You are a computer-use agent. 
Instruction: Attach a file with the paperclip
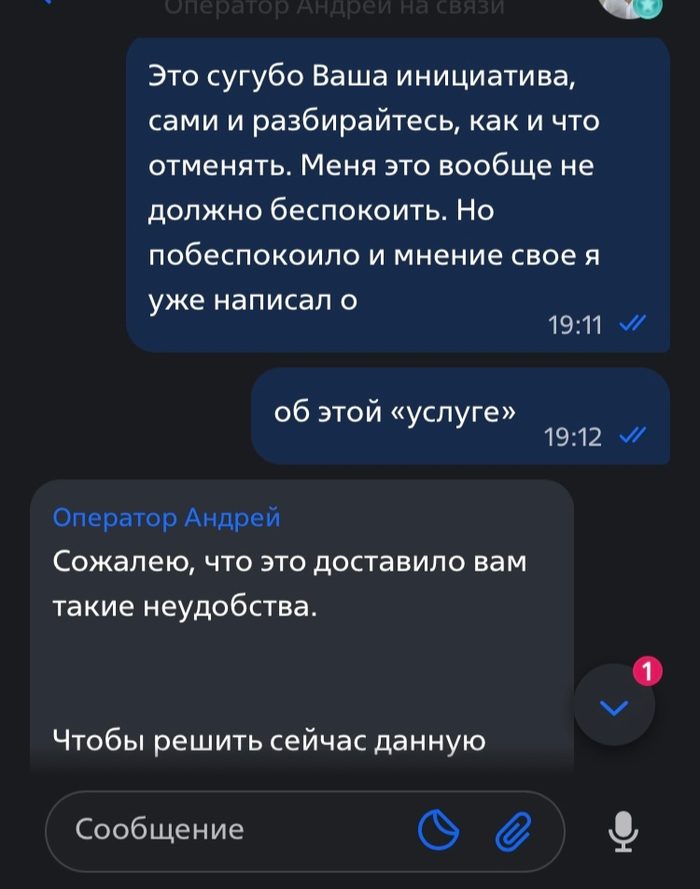point(514,829)
